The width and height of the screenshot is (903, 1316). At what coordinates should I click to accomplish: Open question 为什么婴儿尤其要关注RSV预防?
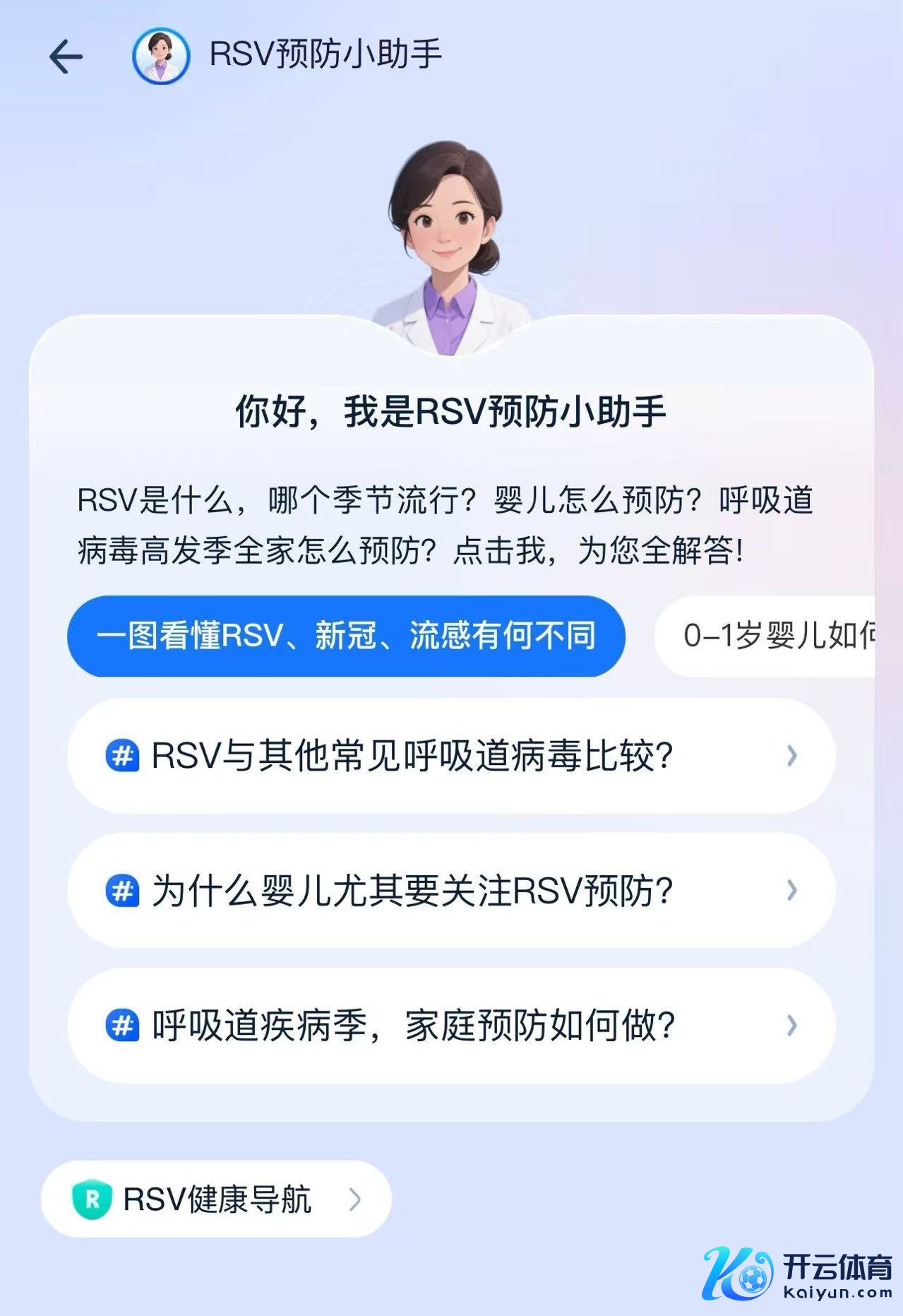click(x=450, y=891)
